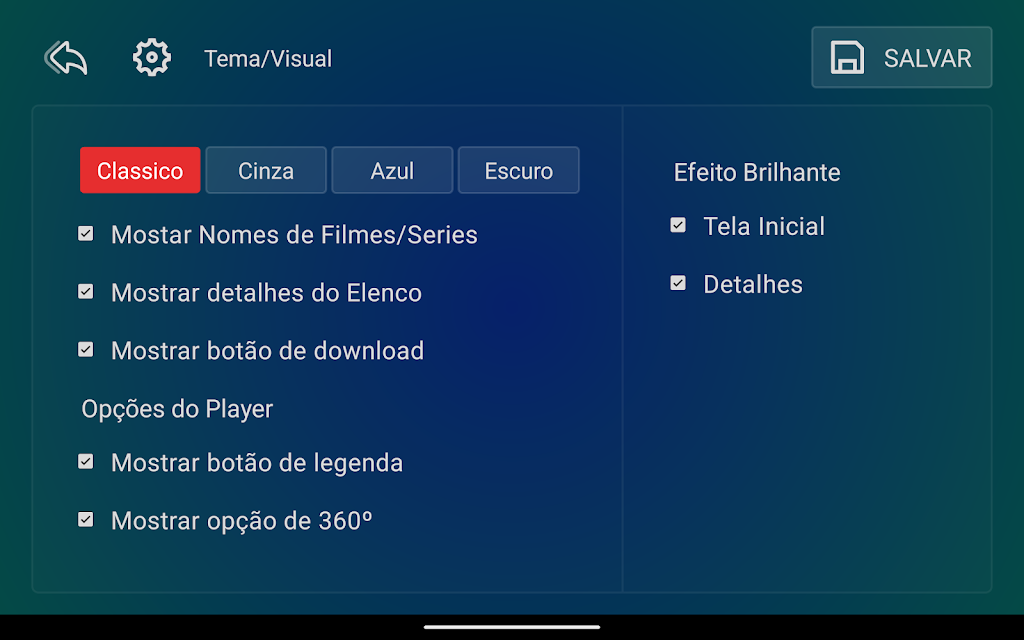Go back using the arrow icon
The height and width of the screenshot is (640, 1024).
pyautogui.click(x=66, y=58)
